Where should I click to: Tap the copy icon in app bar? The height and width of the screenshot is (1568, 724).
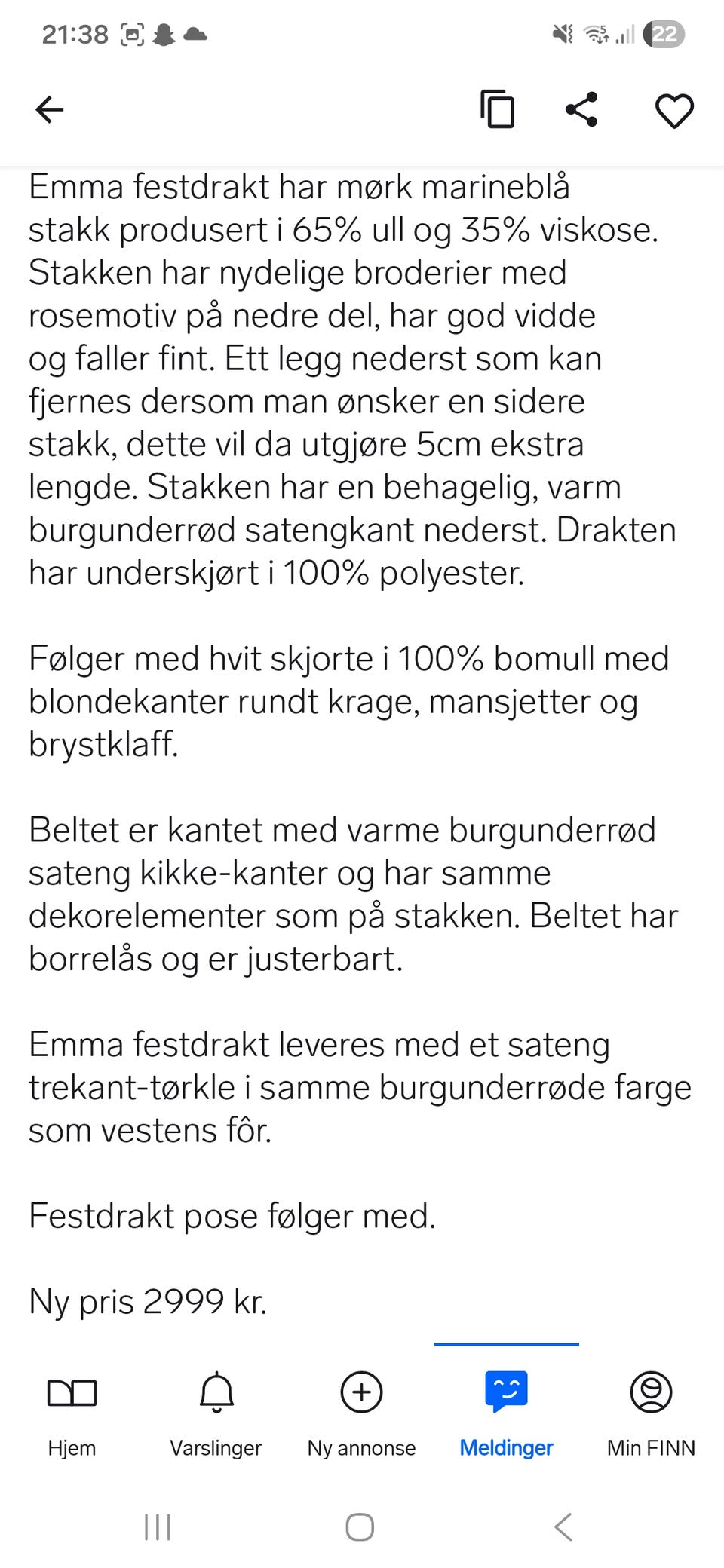pos(498,110)
